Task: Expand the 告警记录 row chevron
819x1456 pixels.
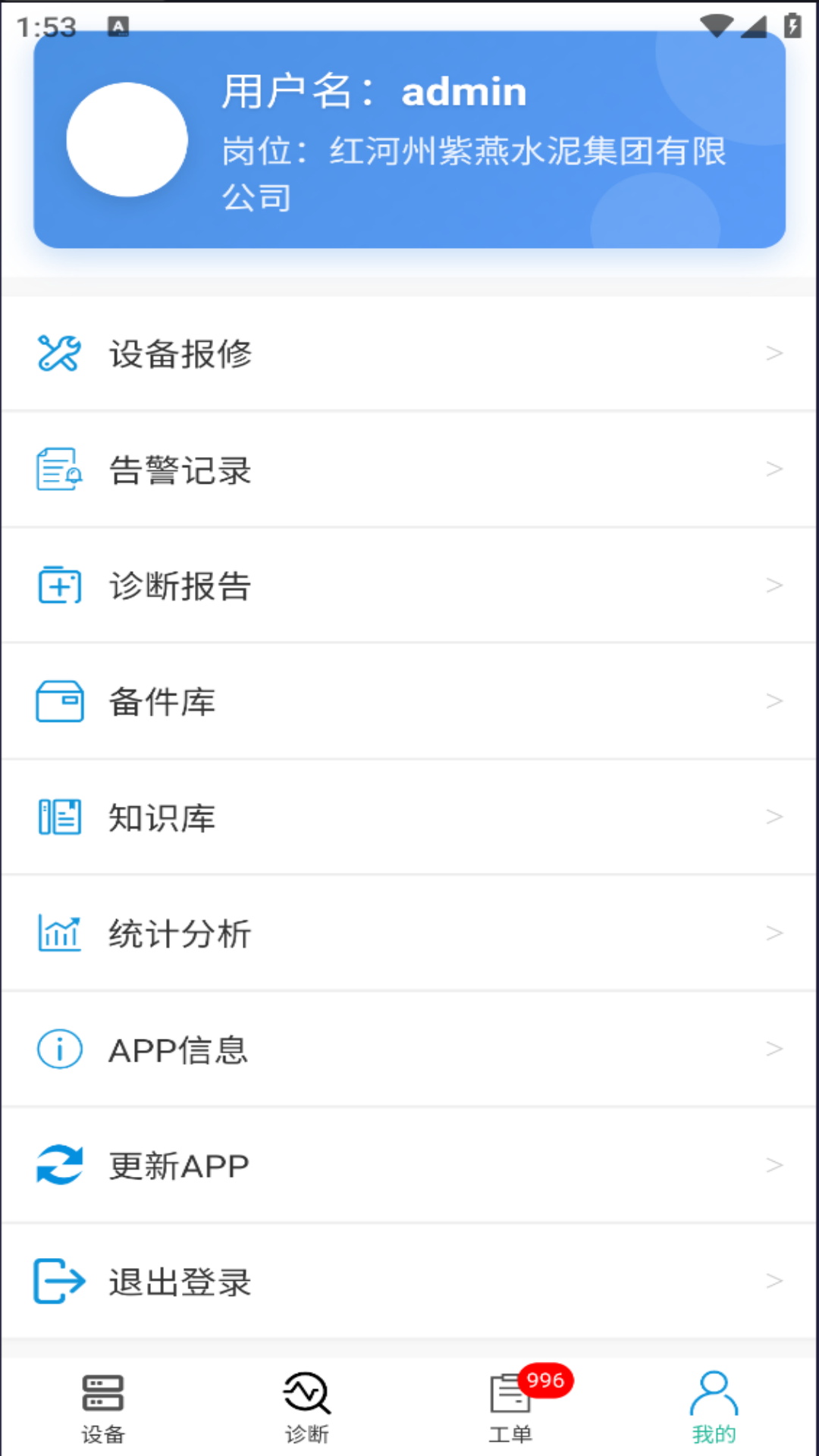Action: [x=774, y=469]
